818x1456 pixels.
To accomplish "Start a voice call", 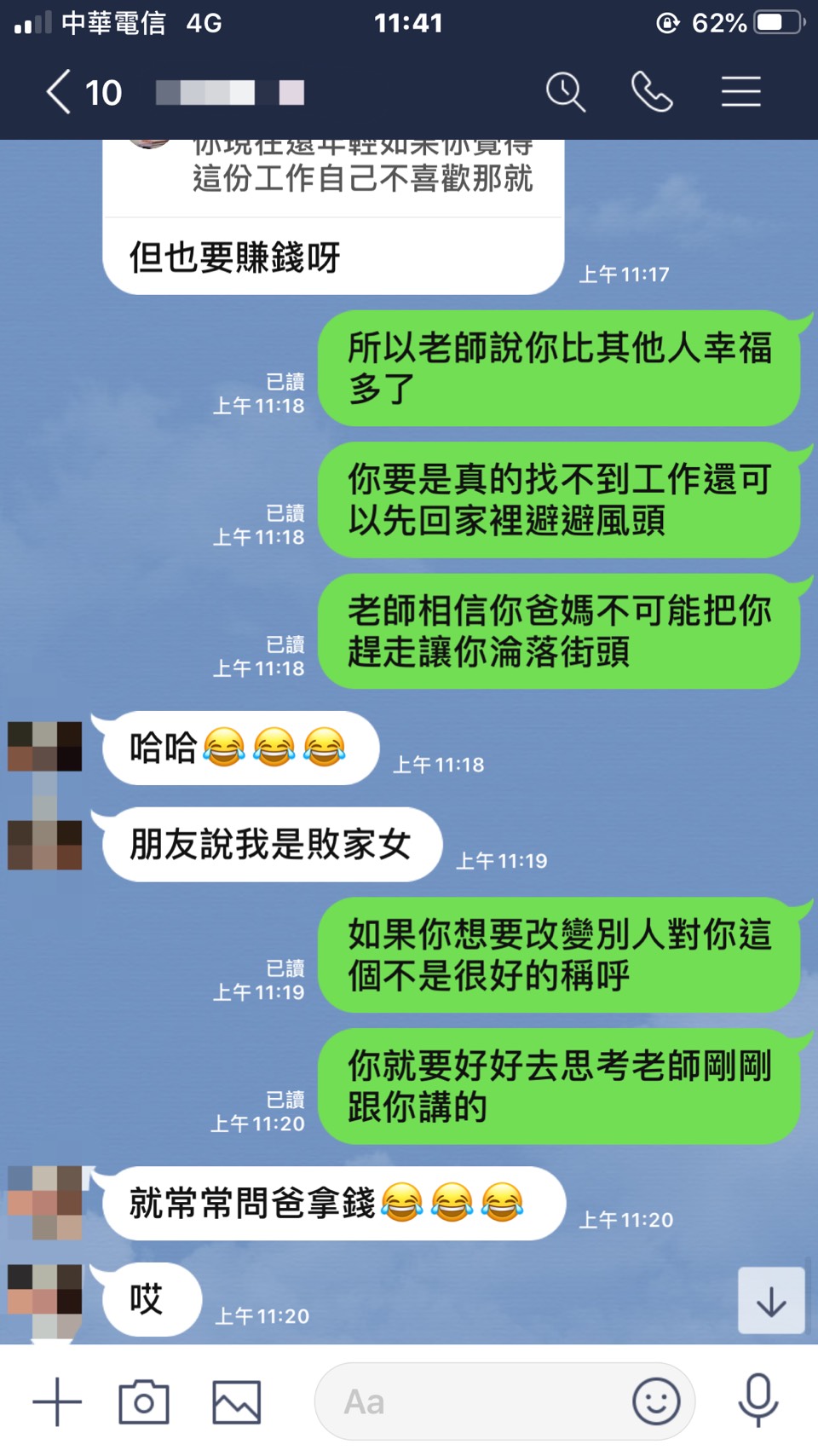I will pyautogui.click(x=652, y=92).
